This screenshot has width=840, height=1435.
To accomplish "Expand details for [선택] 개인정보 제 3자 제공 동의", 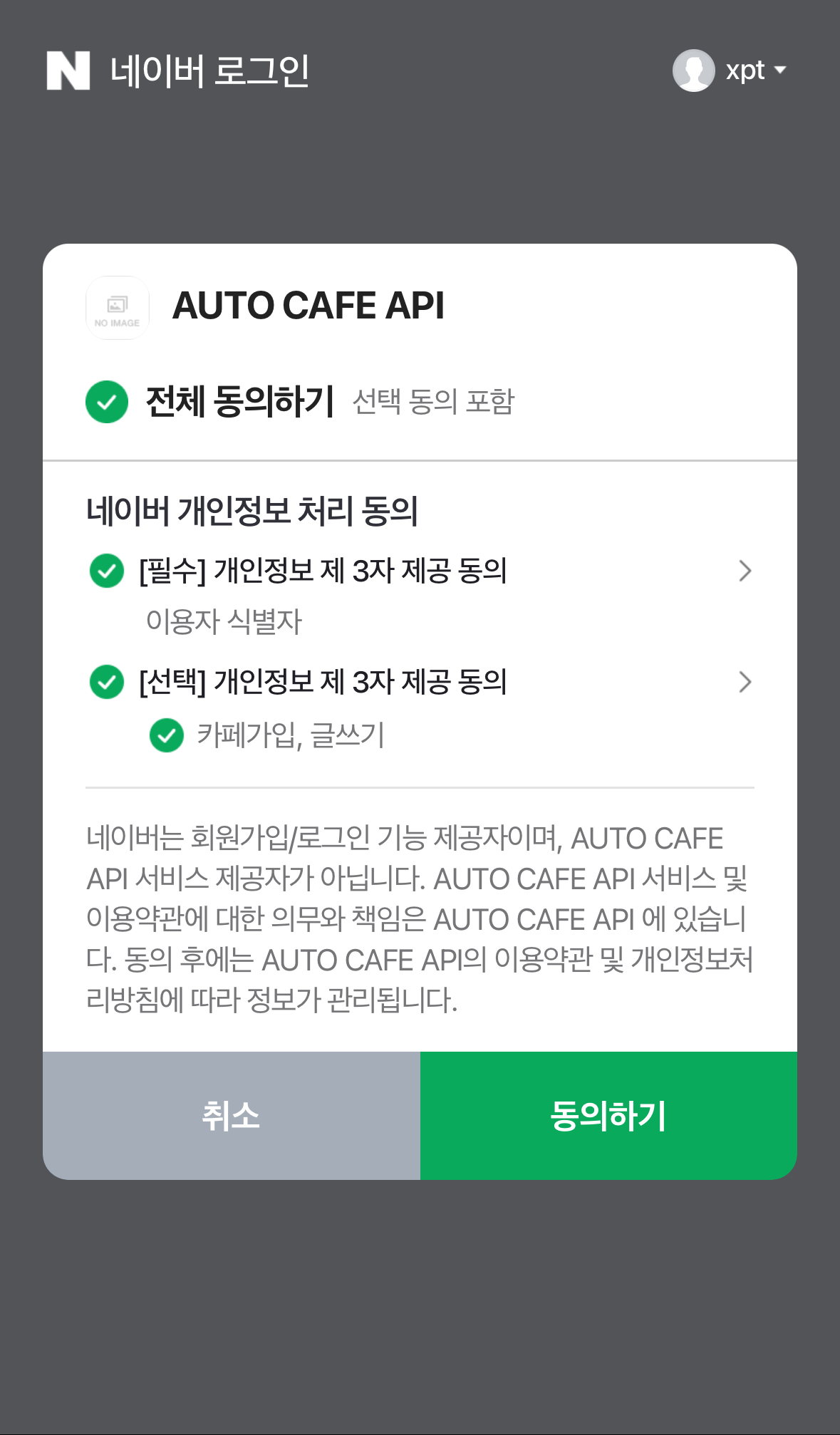I will click(x=745, y=682).
